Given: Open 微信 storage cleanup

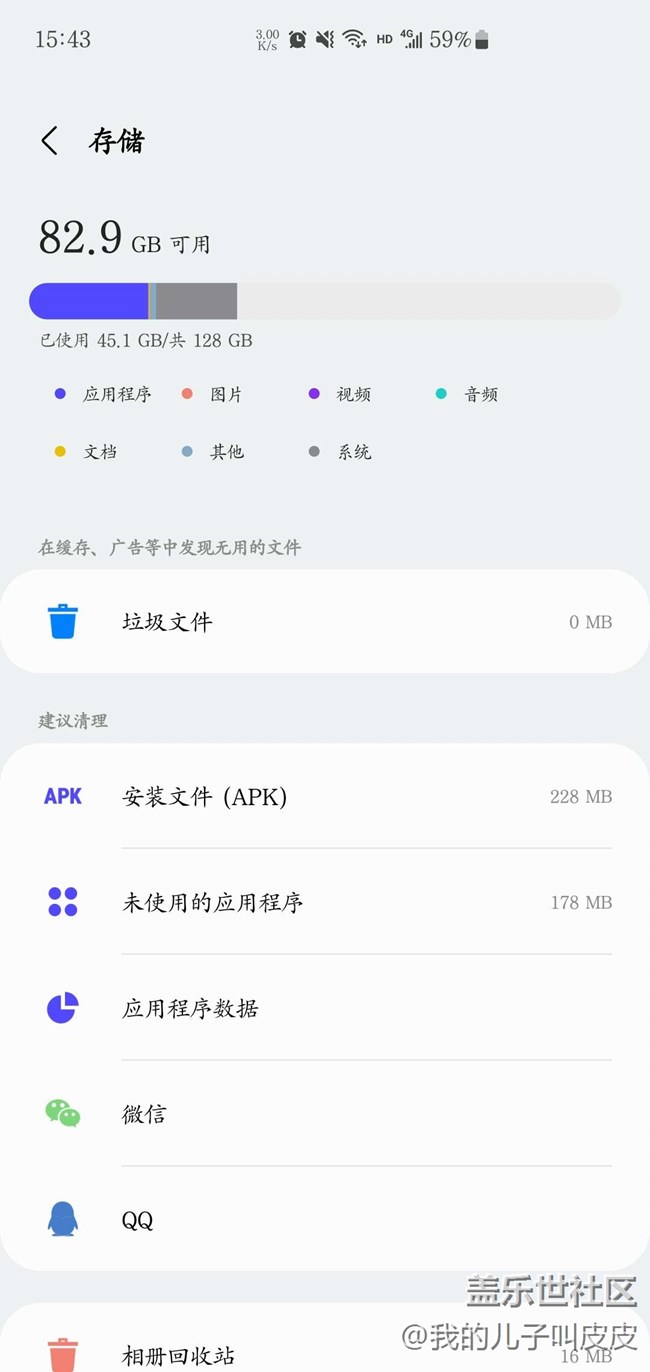Looking at the screenshot, I should 325,1113.
